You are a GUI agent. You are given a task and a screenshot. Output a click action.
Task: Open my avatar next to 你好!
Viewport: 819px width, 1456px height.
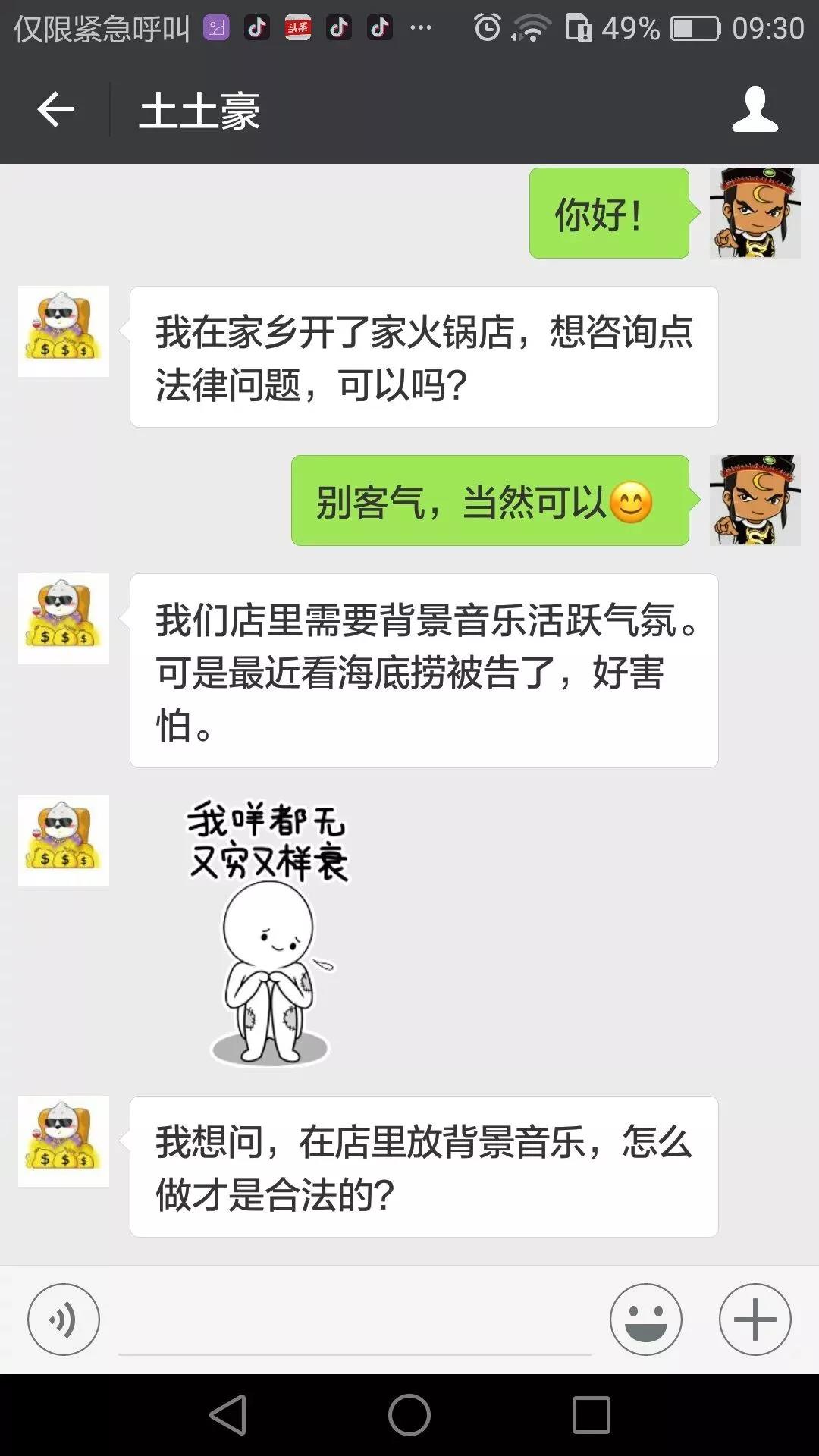click(755, 213)
